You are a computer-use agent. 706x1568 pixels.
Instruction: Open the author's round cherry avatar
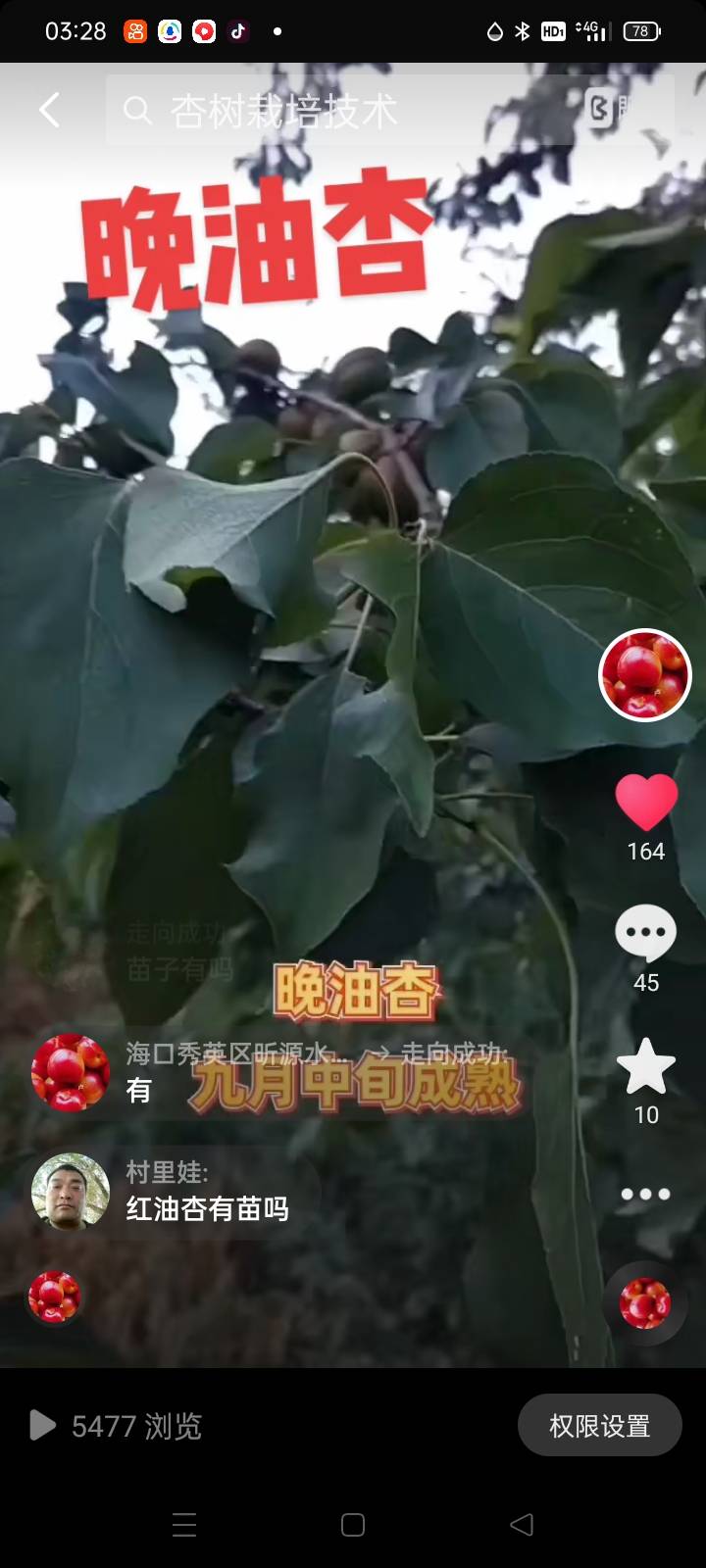click(x=645, y=675)
